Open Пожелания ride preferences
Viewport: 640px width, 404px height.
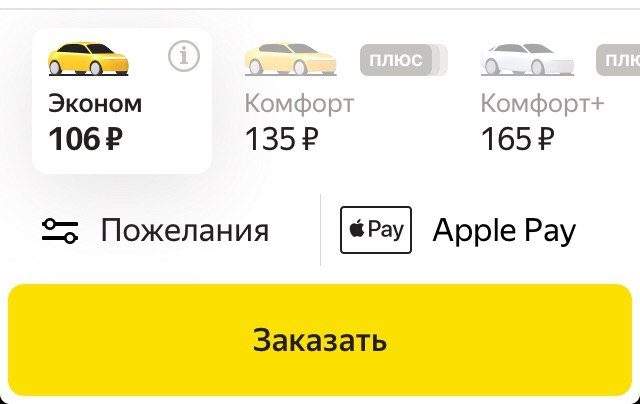(157, 231)
